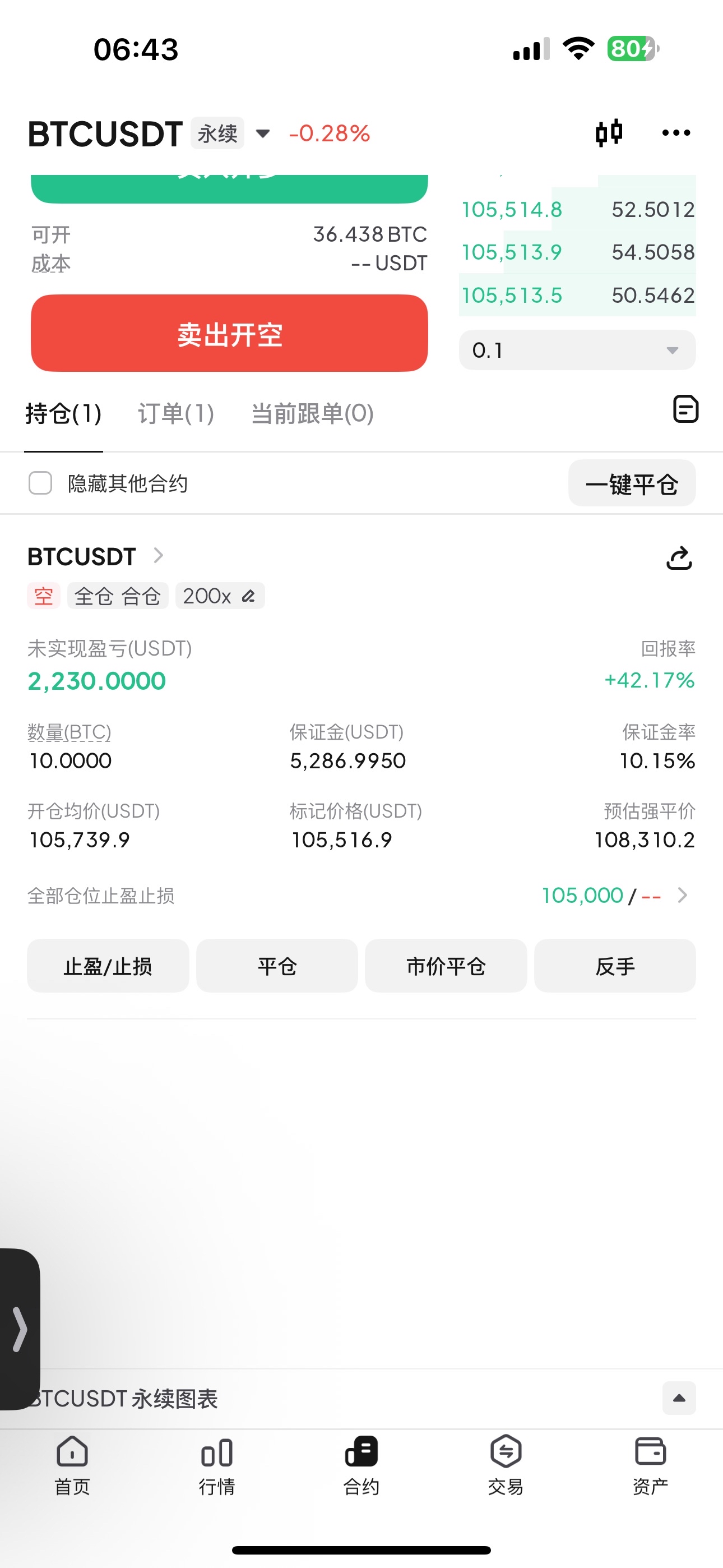Open the candlestick chart icon
This screenshot has width=723, height=1568.
point(609,133)
